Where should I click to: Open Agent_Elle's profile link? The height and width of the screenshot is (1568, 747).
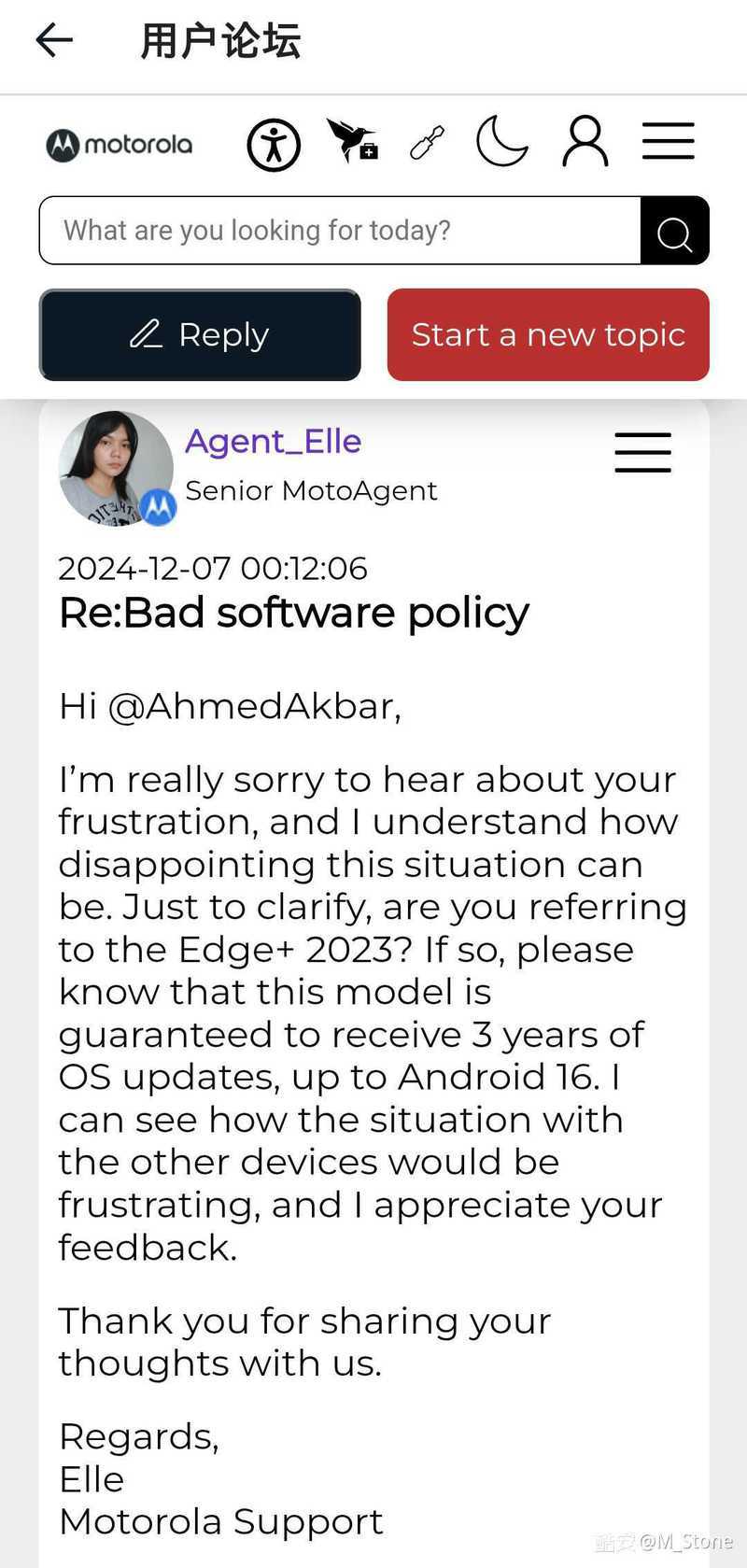273,441
